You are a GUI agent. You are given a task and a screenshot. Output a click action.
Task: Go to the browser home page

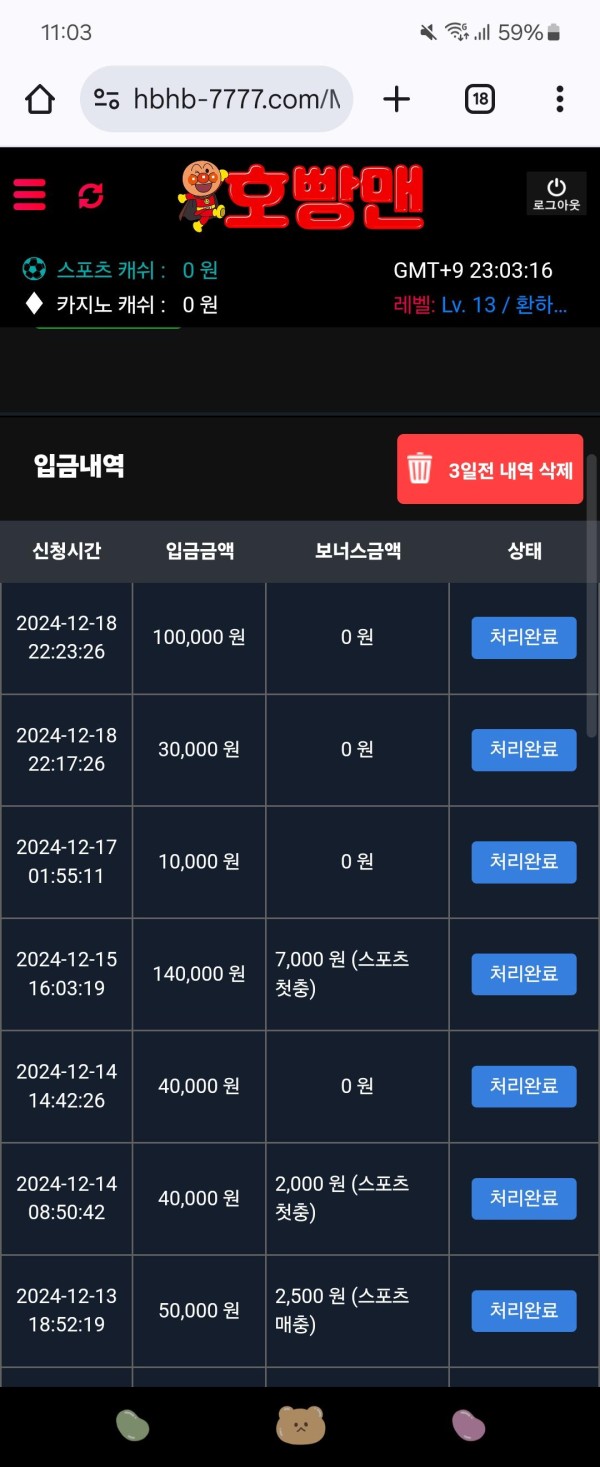tap(40, 98)
